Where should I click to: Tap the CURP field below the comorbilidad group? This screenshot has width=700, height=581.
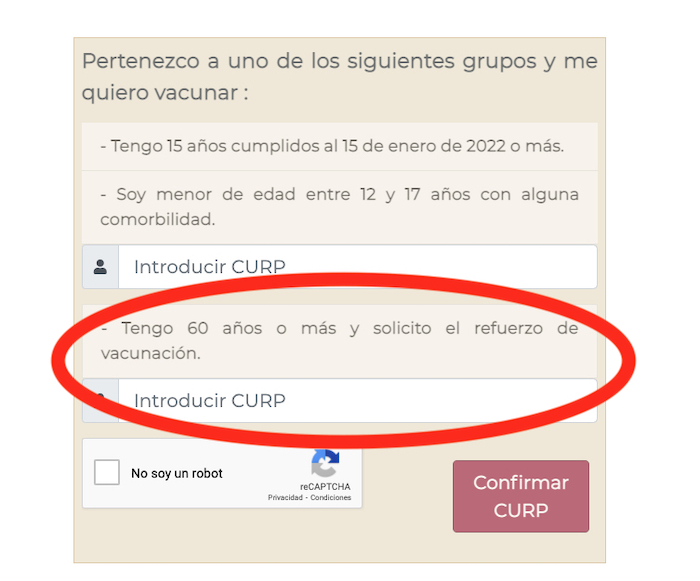click(x=357, y=267)
